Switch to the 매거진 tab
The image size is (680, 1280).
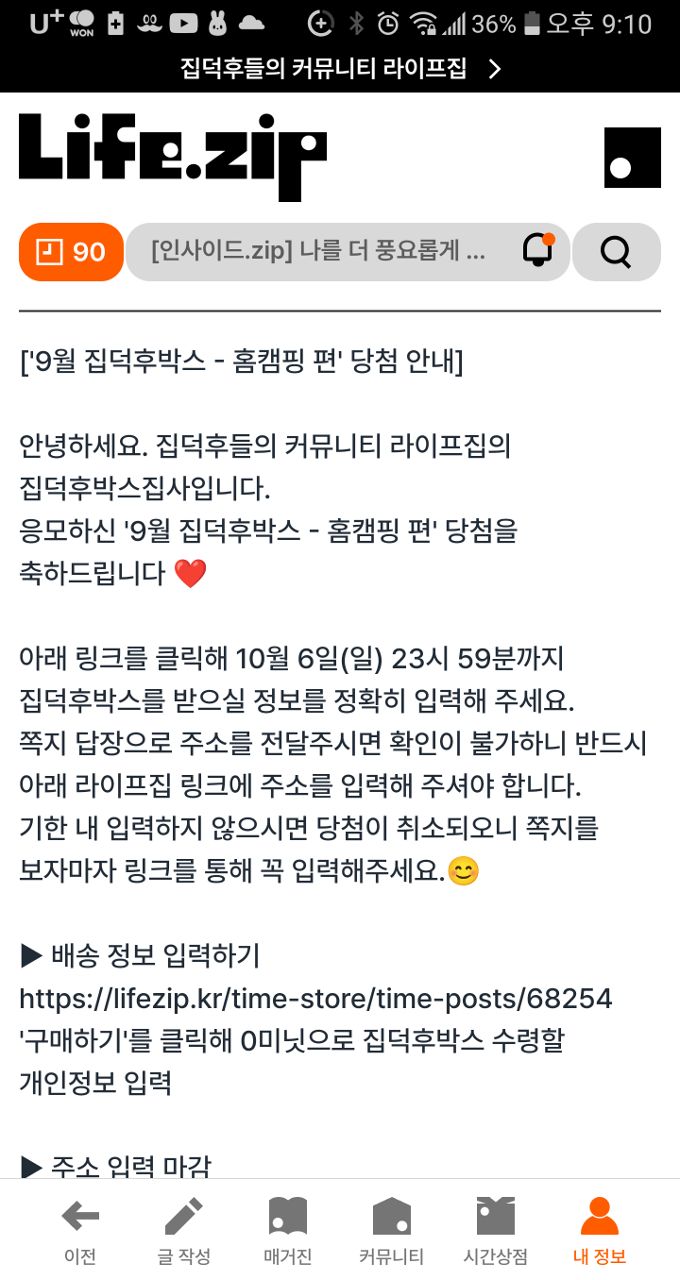(288, 1230)
